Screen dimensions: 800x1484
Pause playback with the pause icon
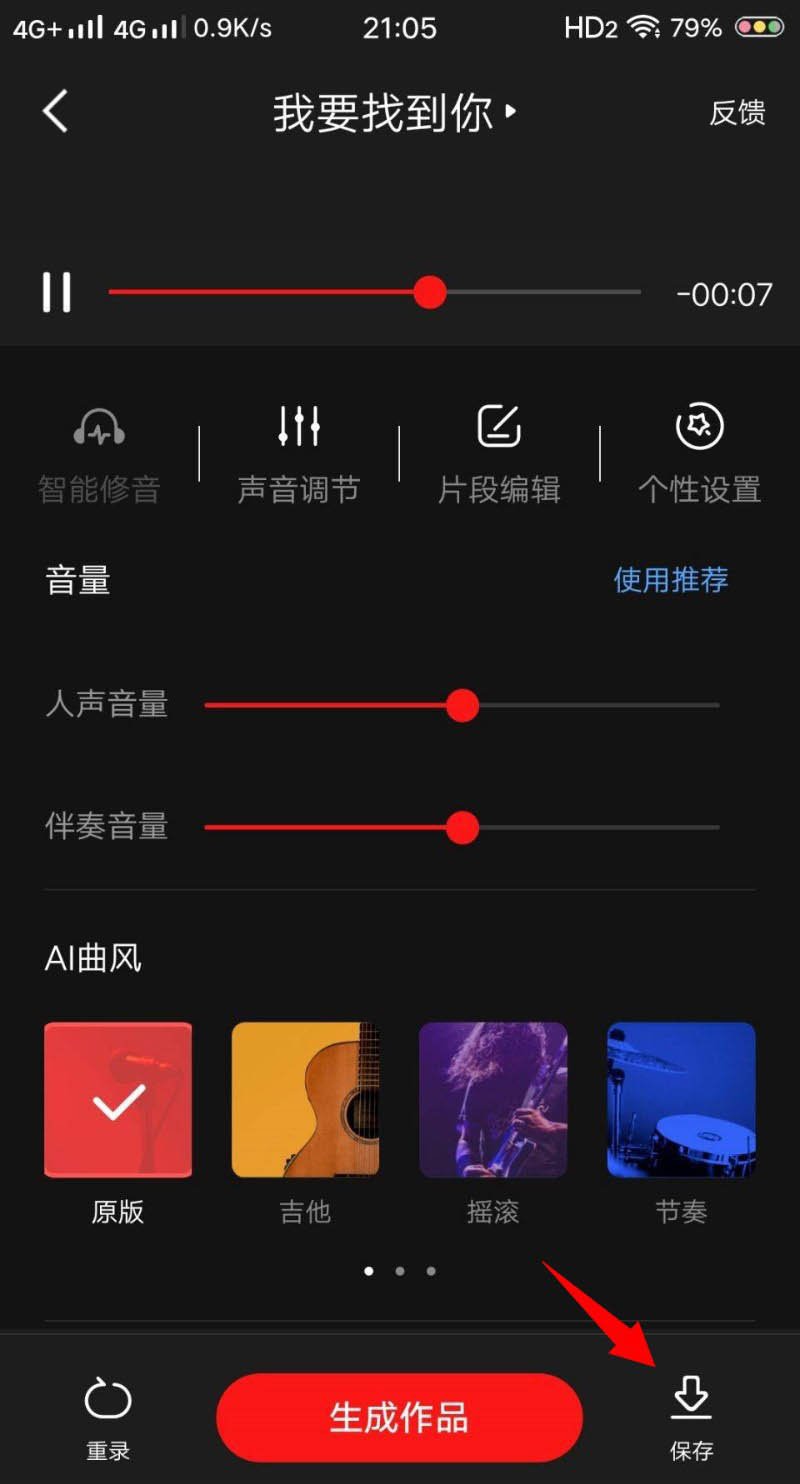[x=57, y=291]
